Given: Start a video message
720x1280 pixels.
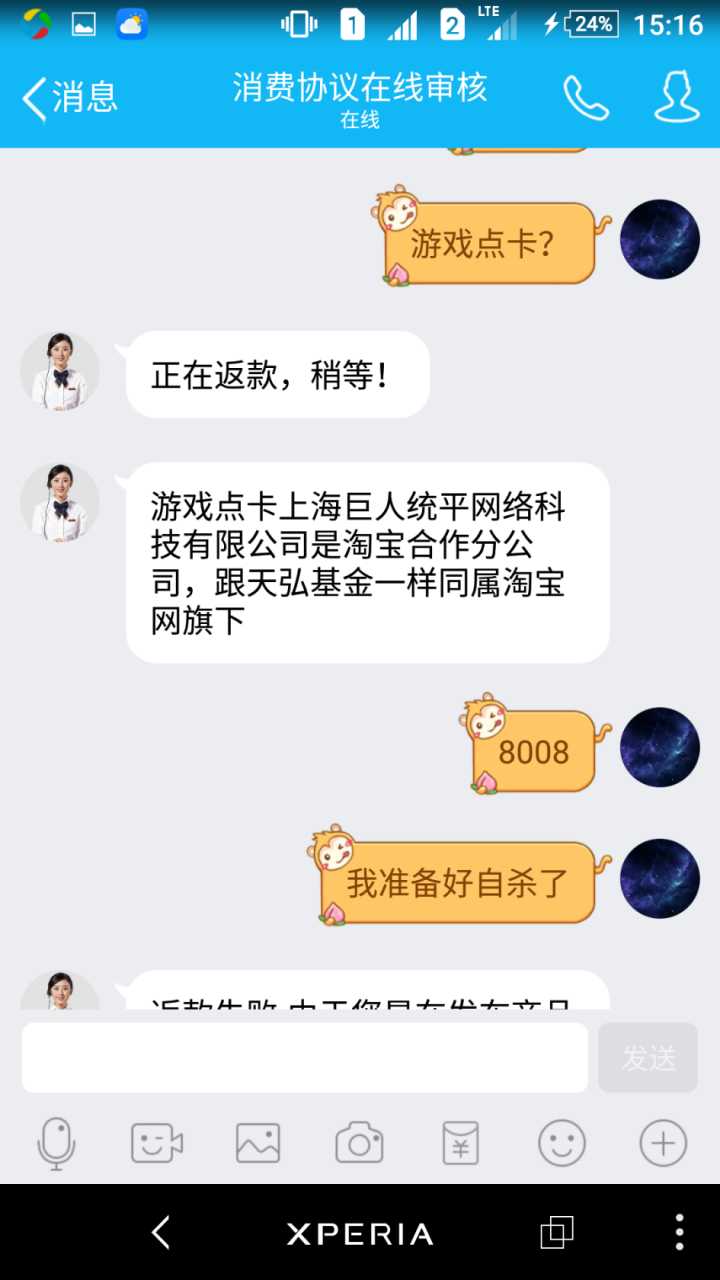Looking at the screenshot, I should pos(157,1143).
